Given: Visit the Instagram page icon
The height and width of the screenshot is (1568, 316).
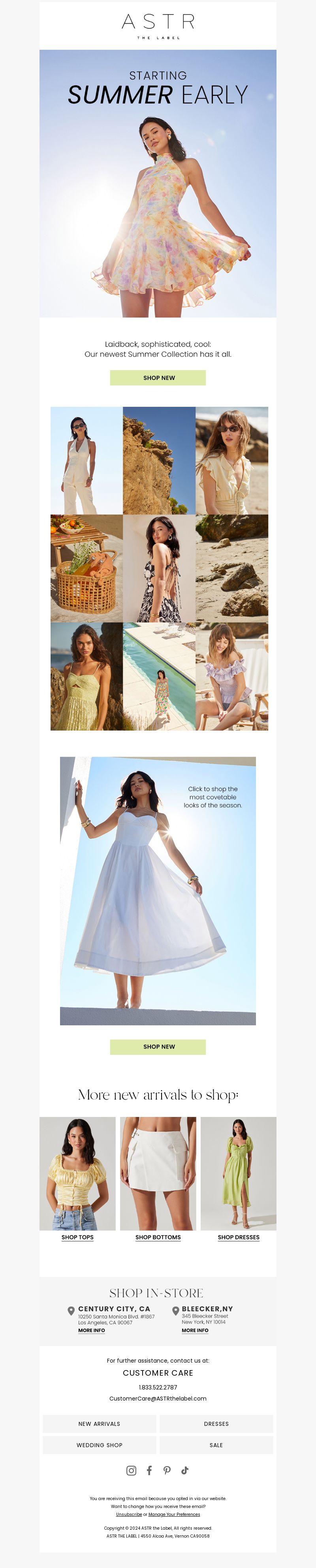Looking at the screenshot, I should click(x=131, y=1470).
